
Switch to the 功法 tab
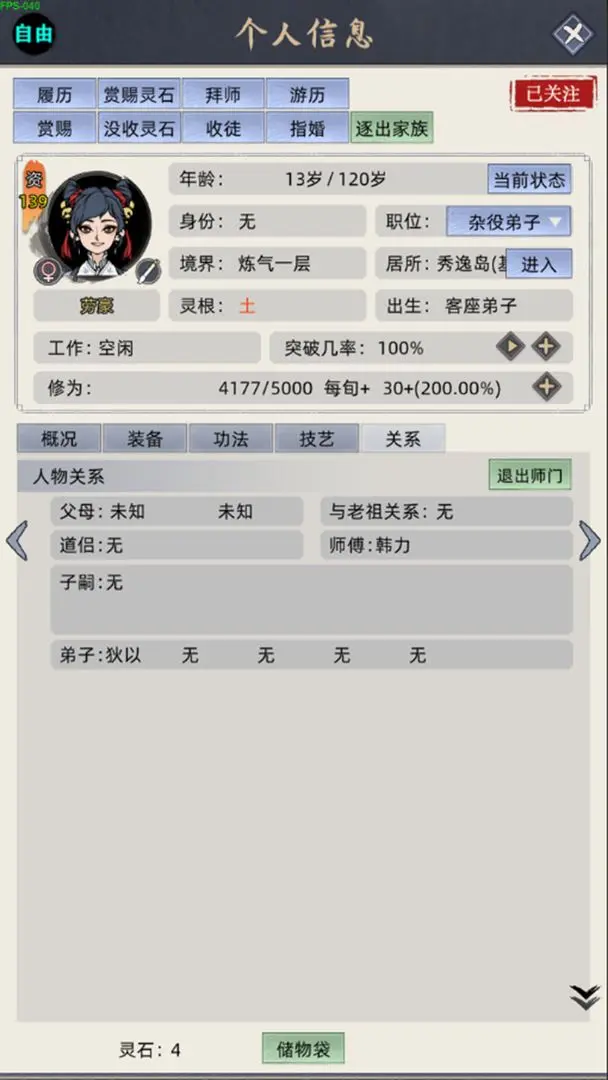pos(231,438)
